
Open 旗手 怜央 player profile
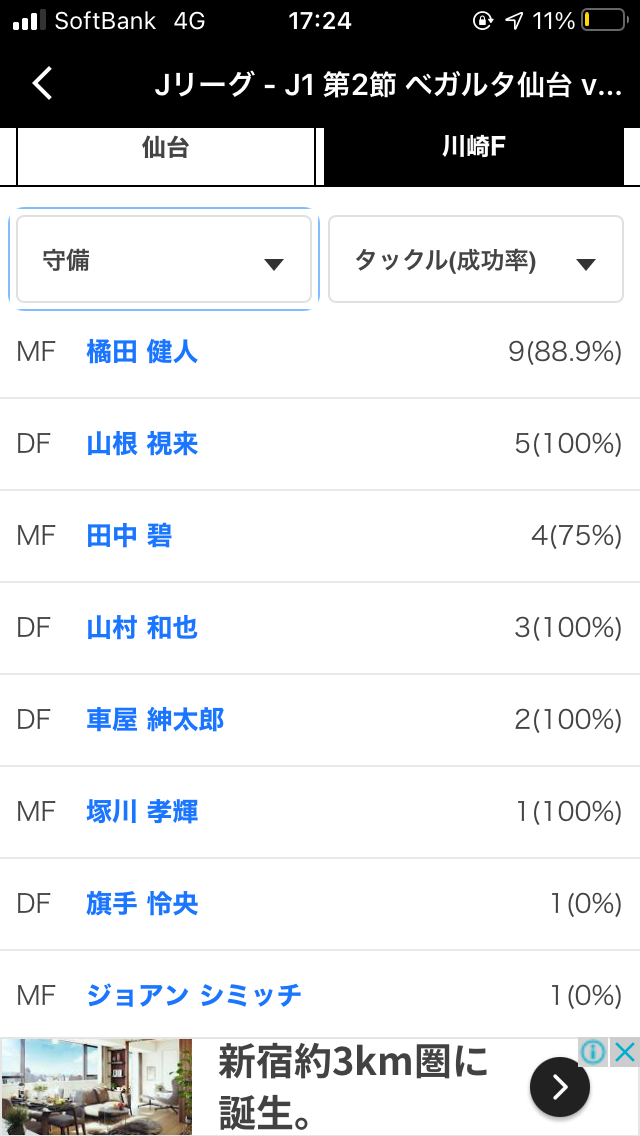(142, 904)
